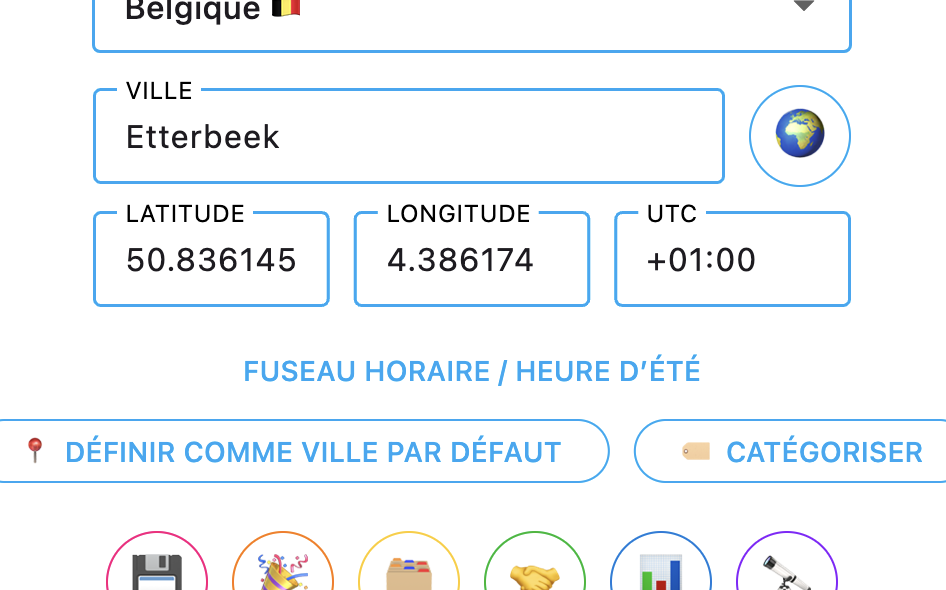The height and width of the screenshot is (590, 946).
Task: Tap the handshake icon
Action: click(535, 570)
